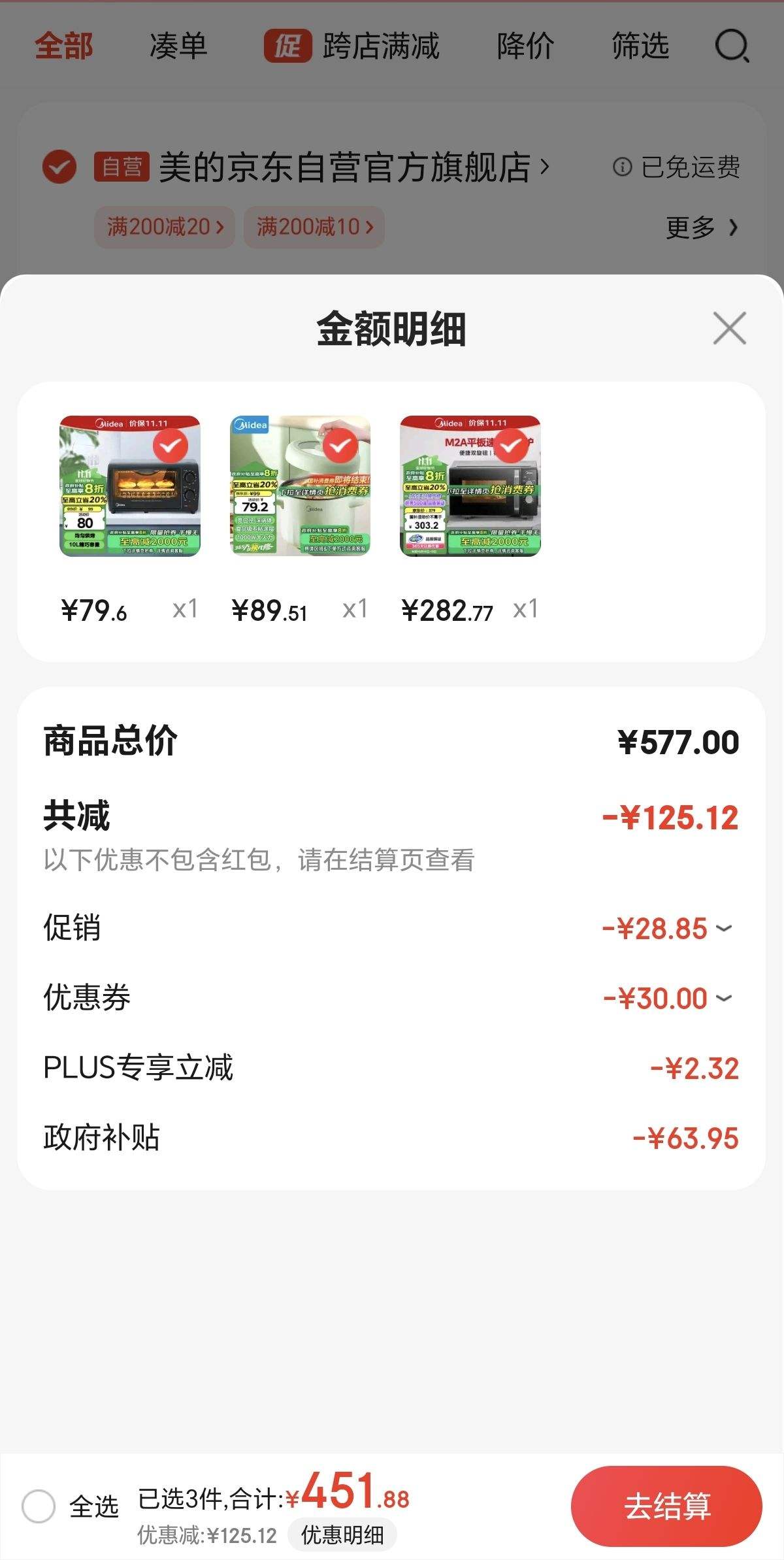Expand the 优惠券 coupon breakdown
The height and width of the screenshot is (1560, 784).
pyautogui.click(x=723, y=997)
